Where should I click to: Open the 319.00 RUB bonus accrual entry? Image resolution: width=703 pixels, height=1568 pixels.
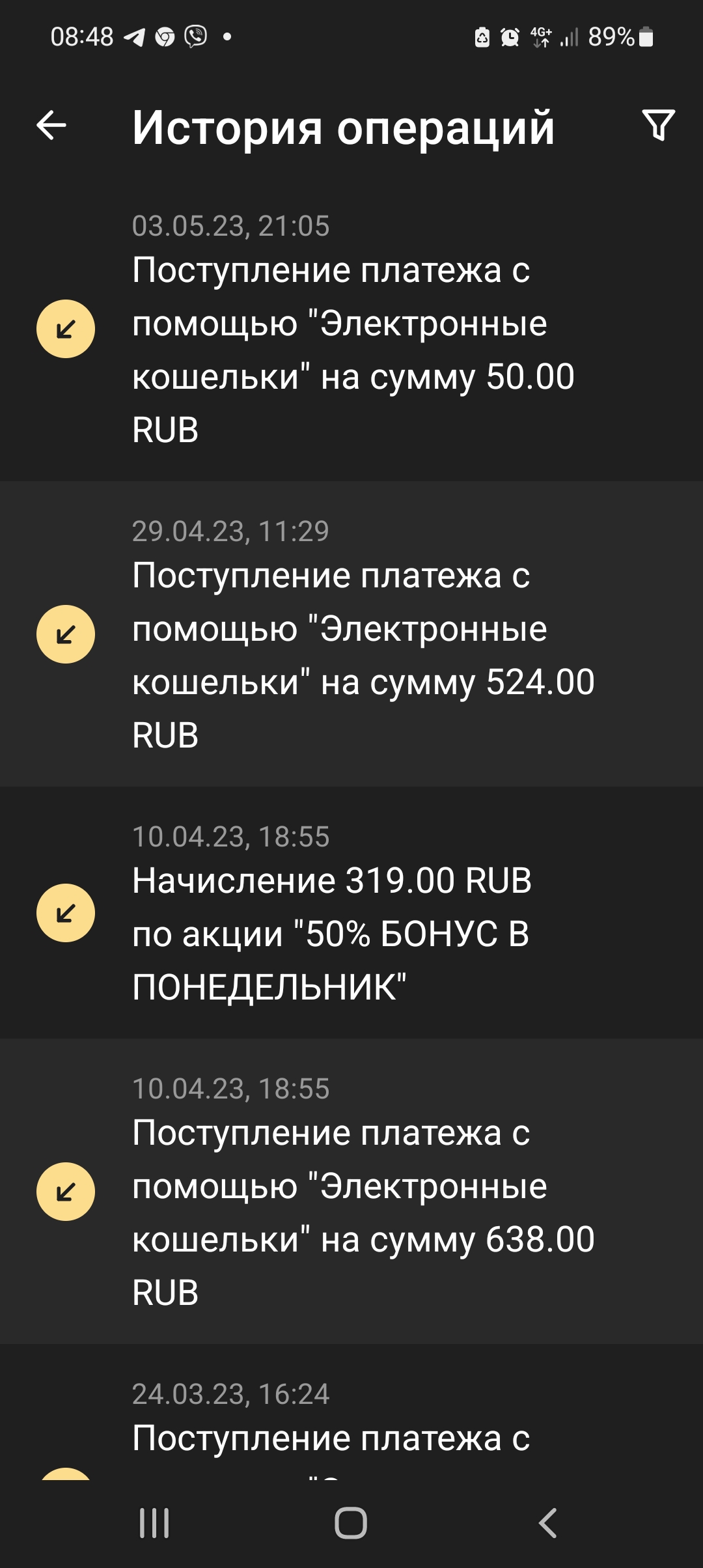tap(351, 913)
